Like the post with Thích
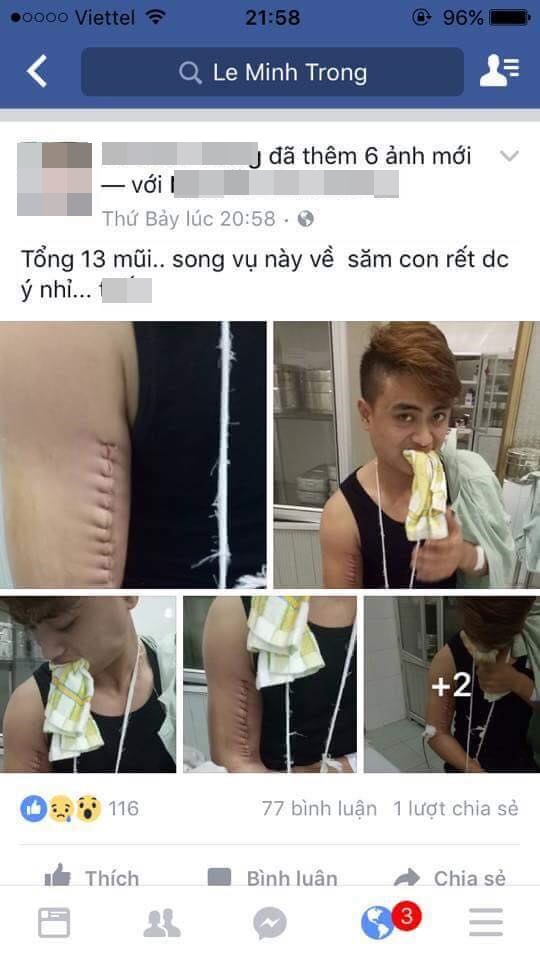The width and height of the screenshot is (540, 960). click(x=92, y=877)
